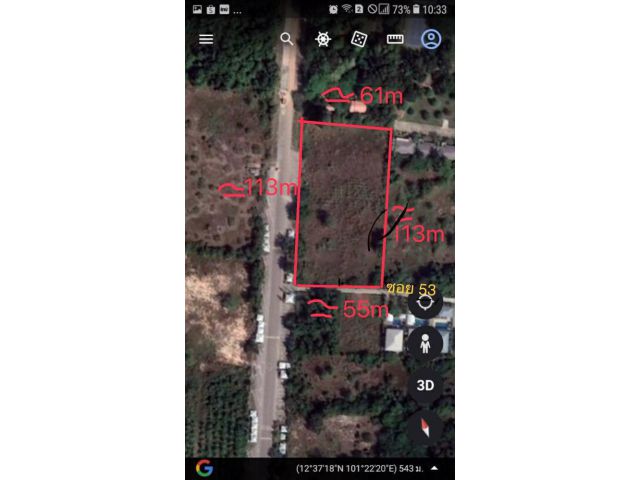This screenshot has height=480, width=640.
Task: Center map on my location
Action: pyautogui.click(x=426, y=301)
